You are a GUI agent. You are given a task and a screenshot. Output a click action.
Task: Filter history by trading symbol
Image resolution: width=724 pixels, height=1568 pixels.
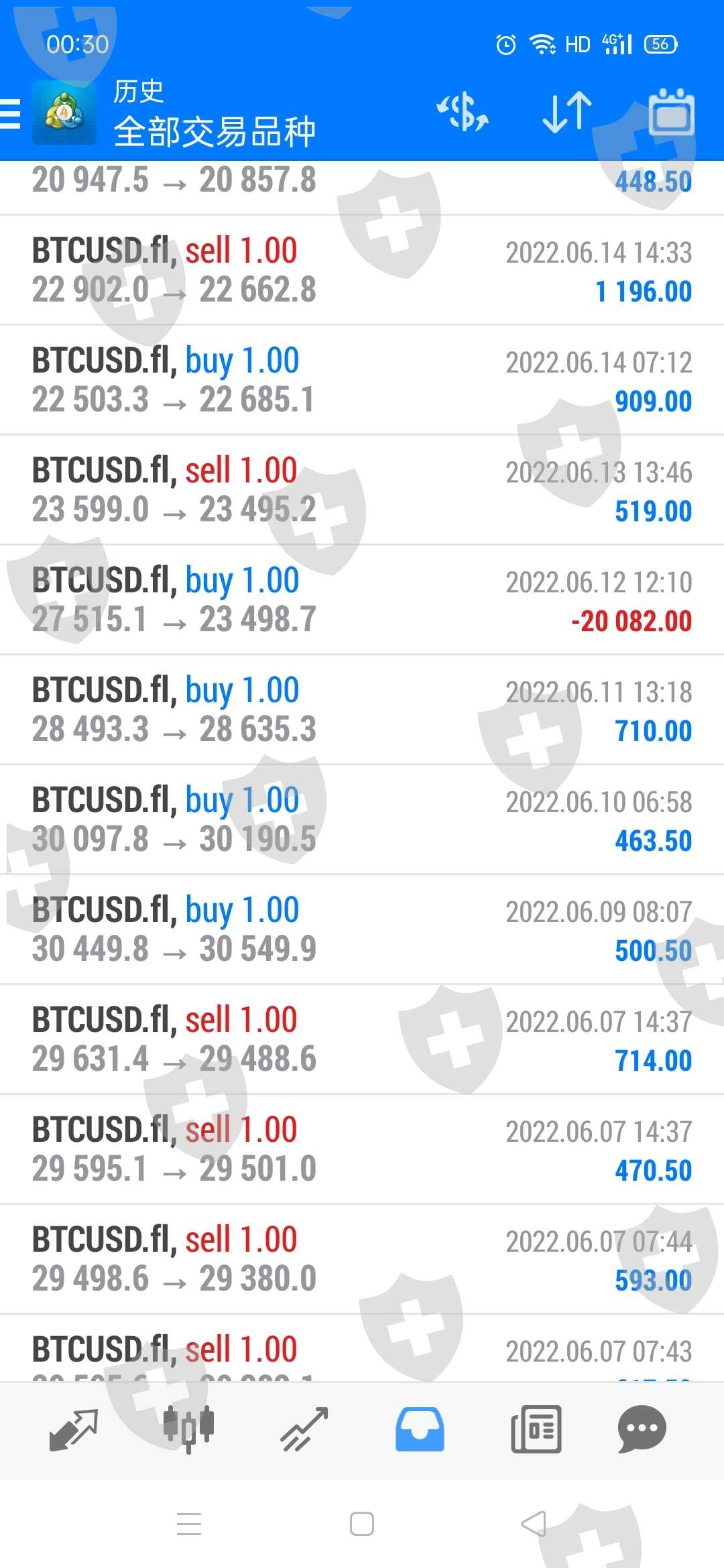tap(463, 112)
